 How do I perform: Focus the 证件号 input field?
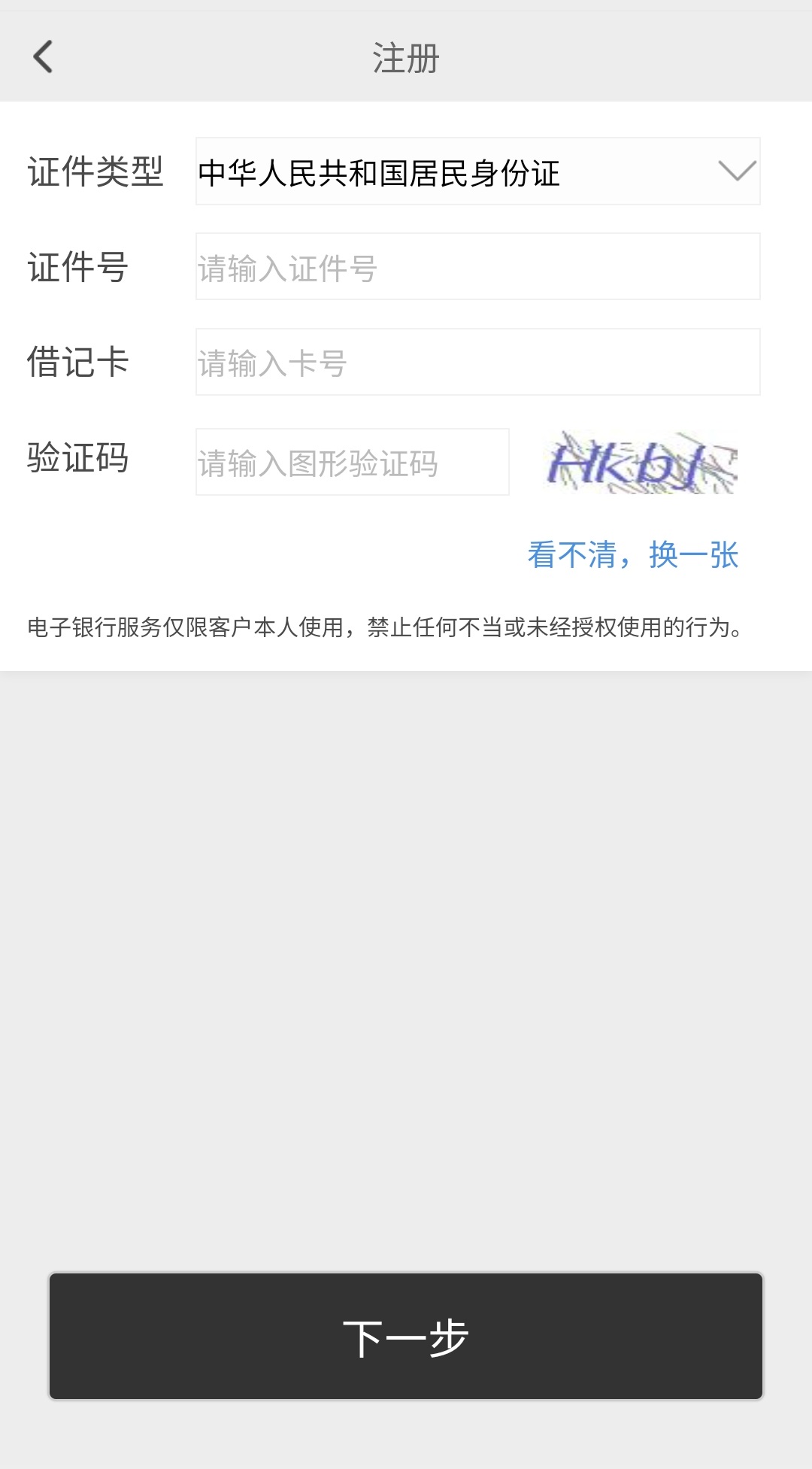coord(477,267)
